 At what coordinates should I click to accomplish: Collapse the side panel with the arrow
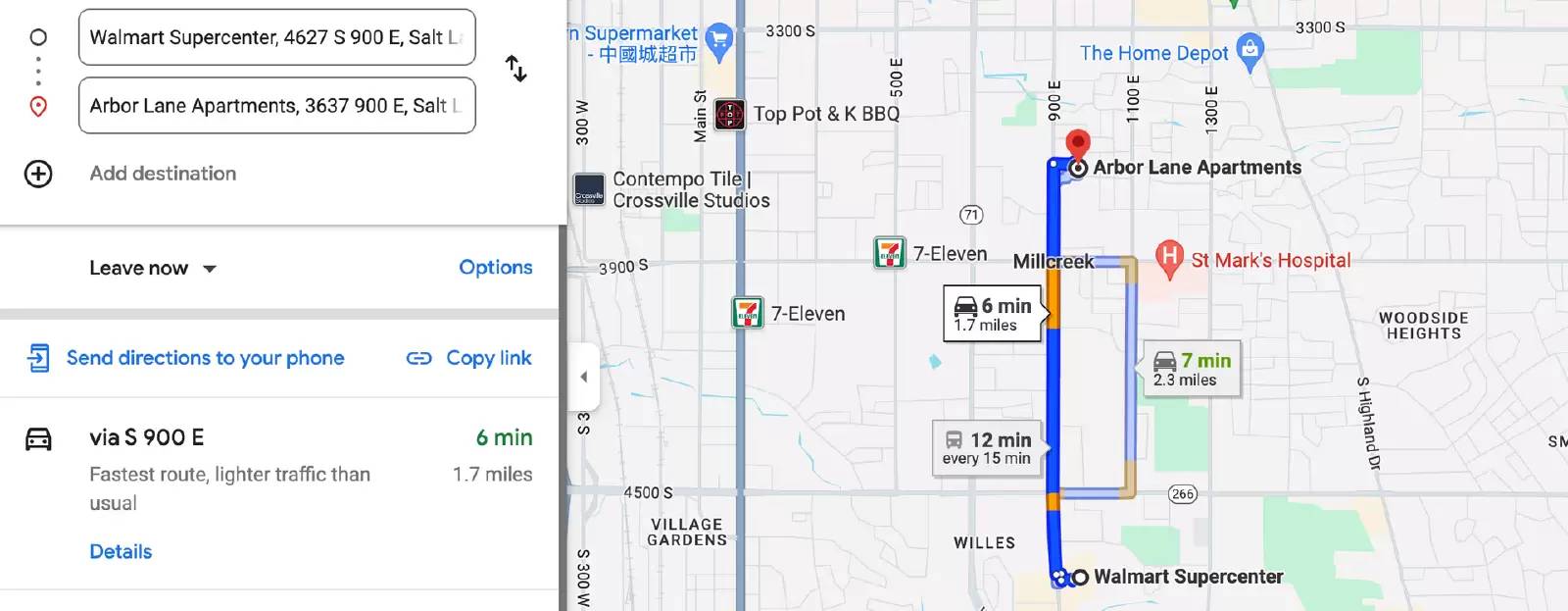[x=584, y=377]
